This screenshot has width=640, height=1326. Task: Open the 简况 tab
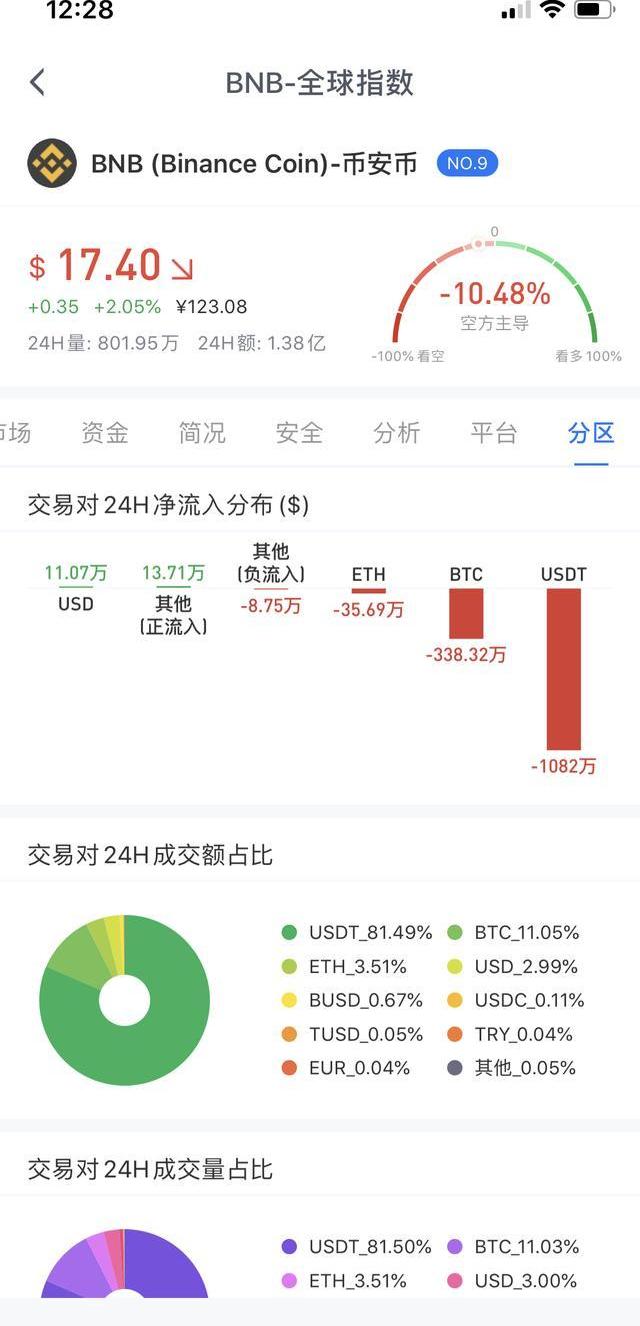point(202,433)
